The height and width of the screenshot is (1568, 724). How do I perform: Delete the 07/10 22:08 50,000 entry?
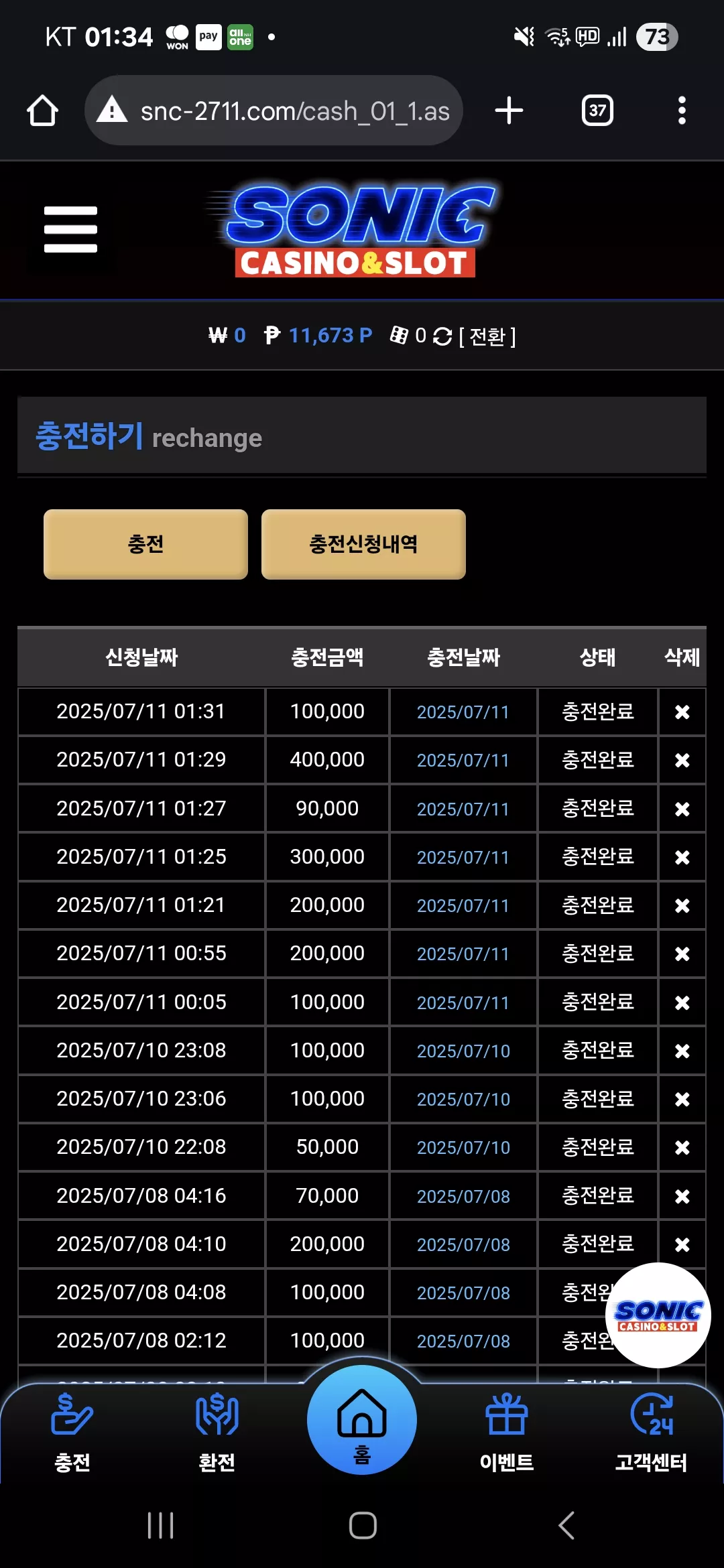pyautogui.click(x=682, y=1147)
